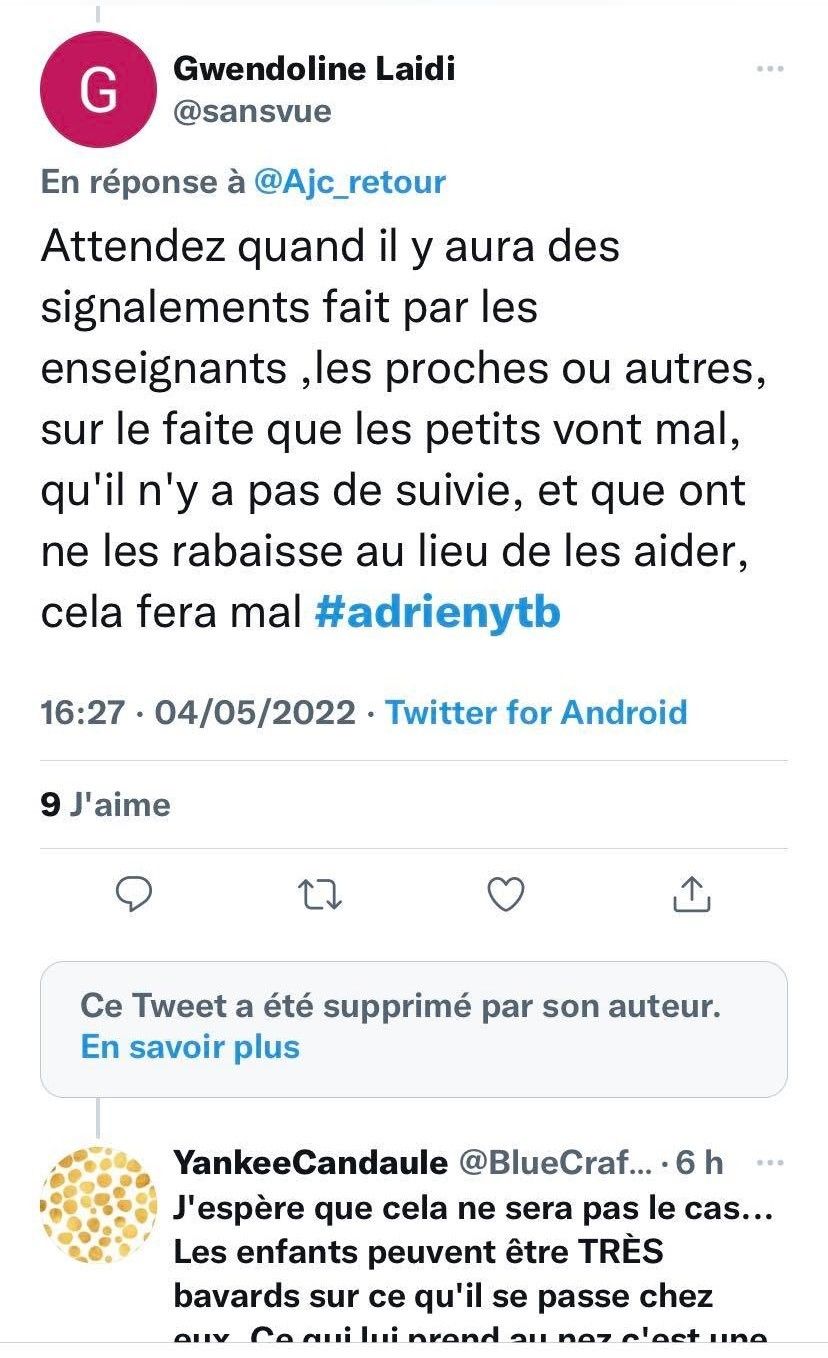Tap the En savoir plus link
The image size is (828, 1358).
(190, 1047)
